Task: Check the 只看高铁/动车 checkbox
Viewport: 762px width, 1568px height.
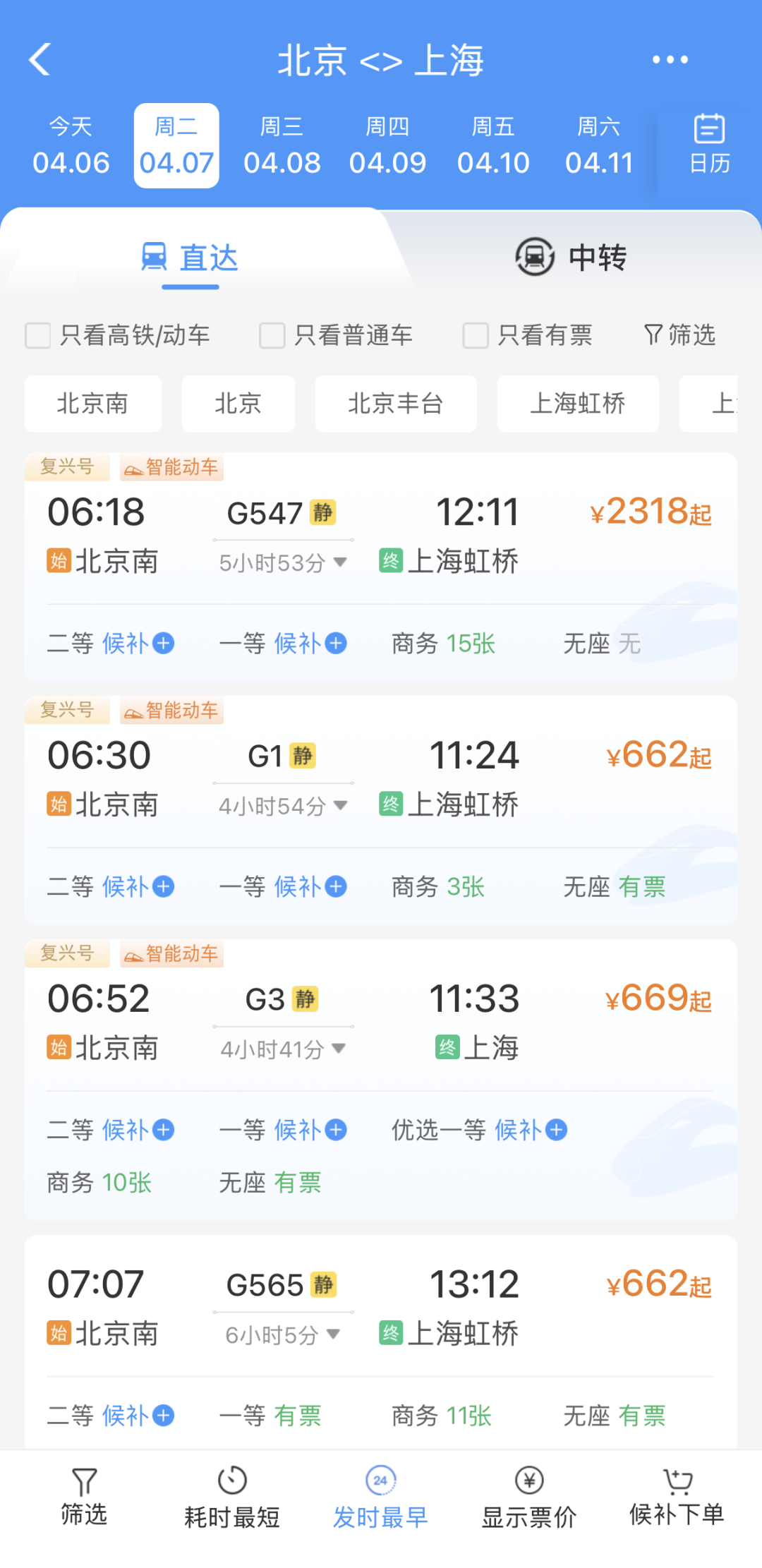Action: click(38, 335)
